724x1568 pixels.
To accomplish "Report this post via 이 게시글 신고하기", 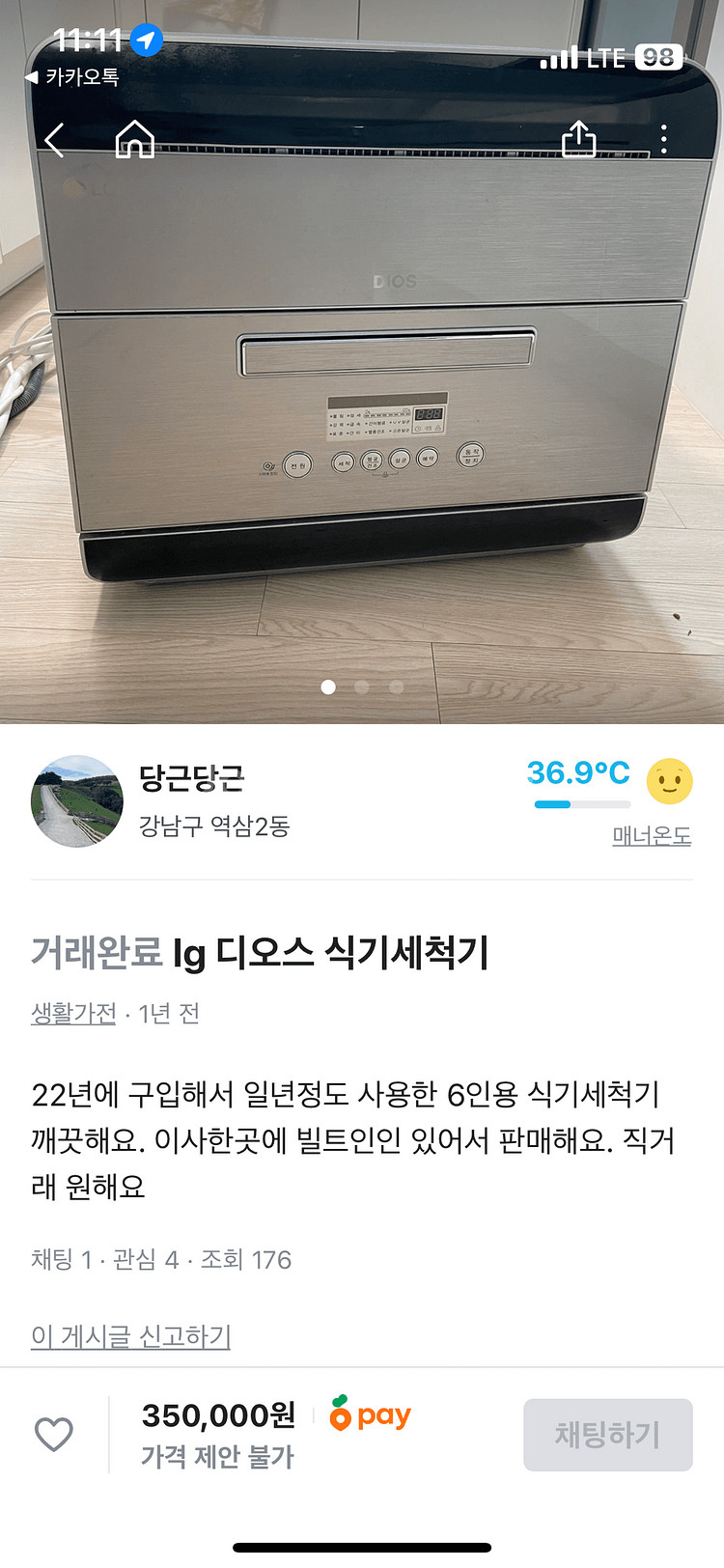I will coord(130,1336).
